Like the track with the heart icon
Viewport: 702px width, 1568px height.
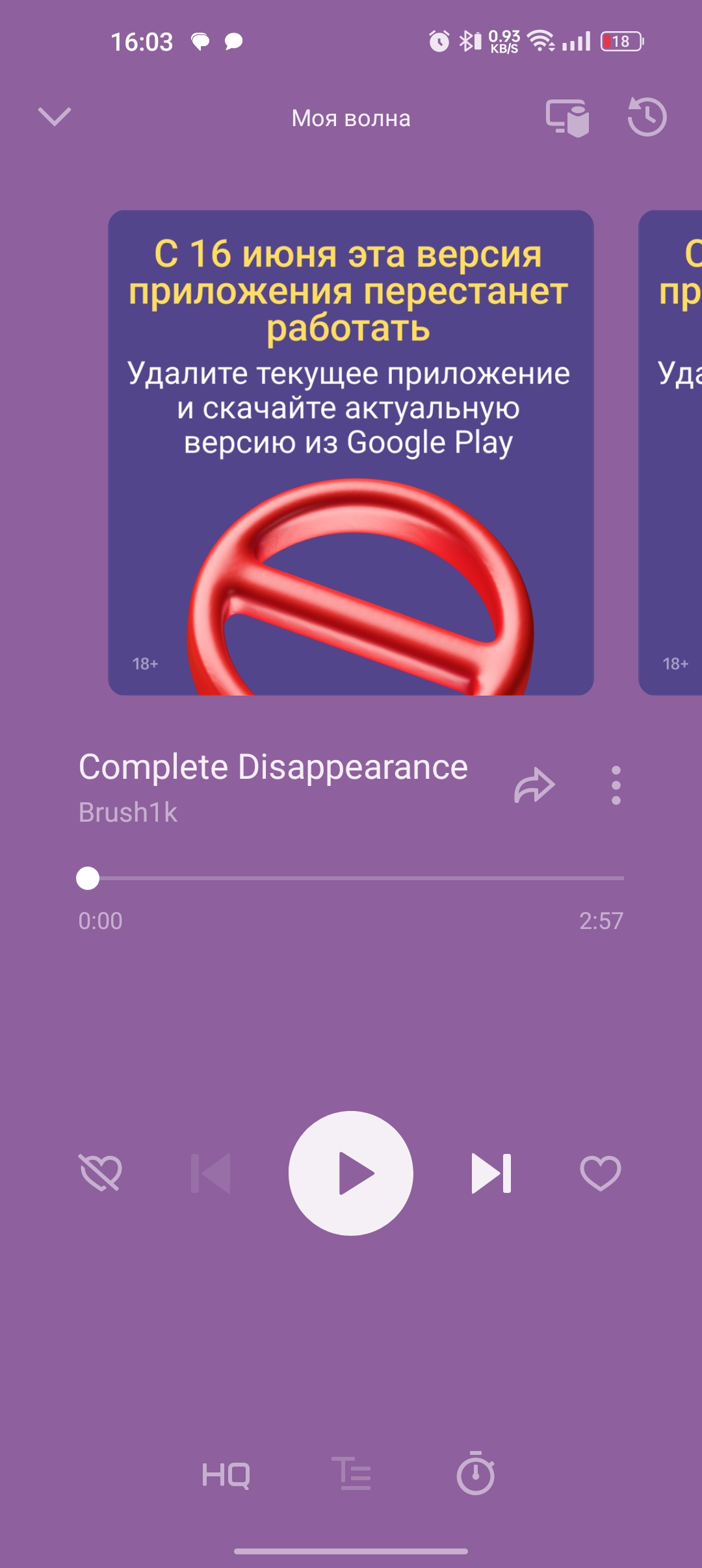point(600,1173)
